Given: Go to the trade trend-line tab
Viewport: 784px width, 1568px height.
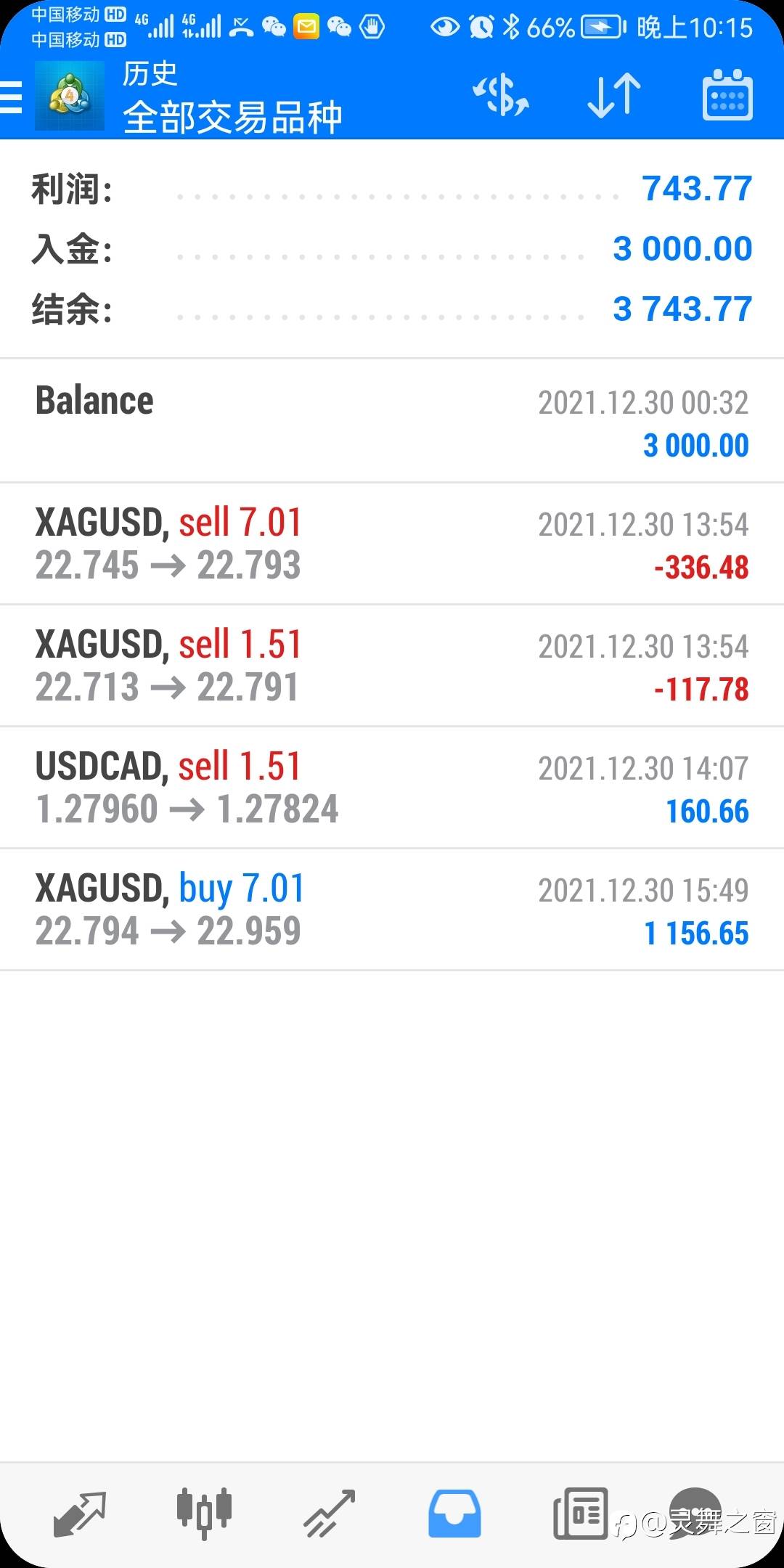Looking at the screenshot, I should (x=330, y=1514).
